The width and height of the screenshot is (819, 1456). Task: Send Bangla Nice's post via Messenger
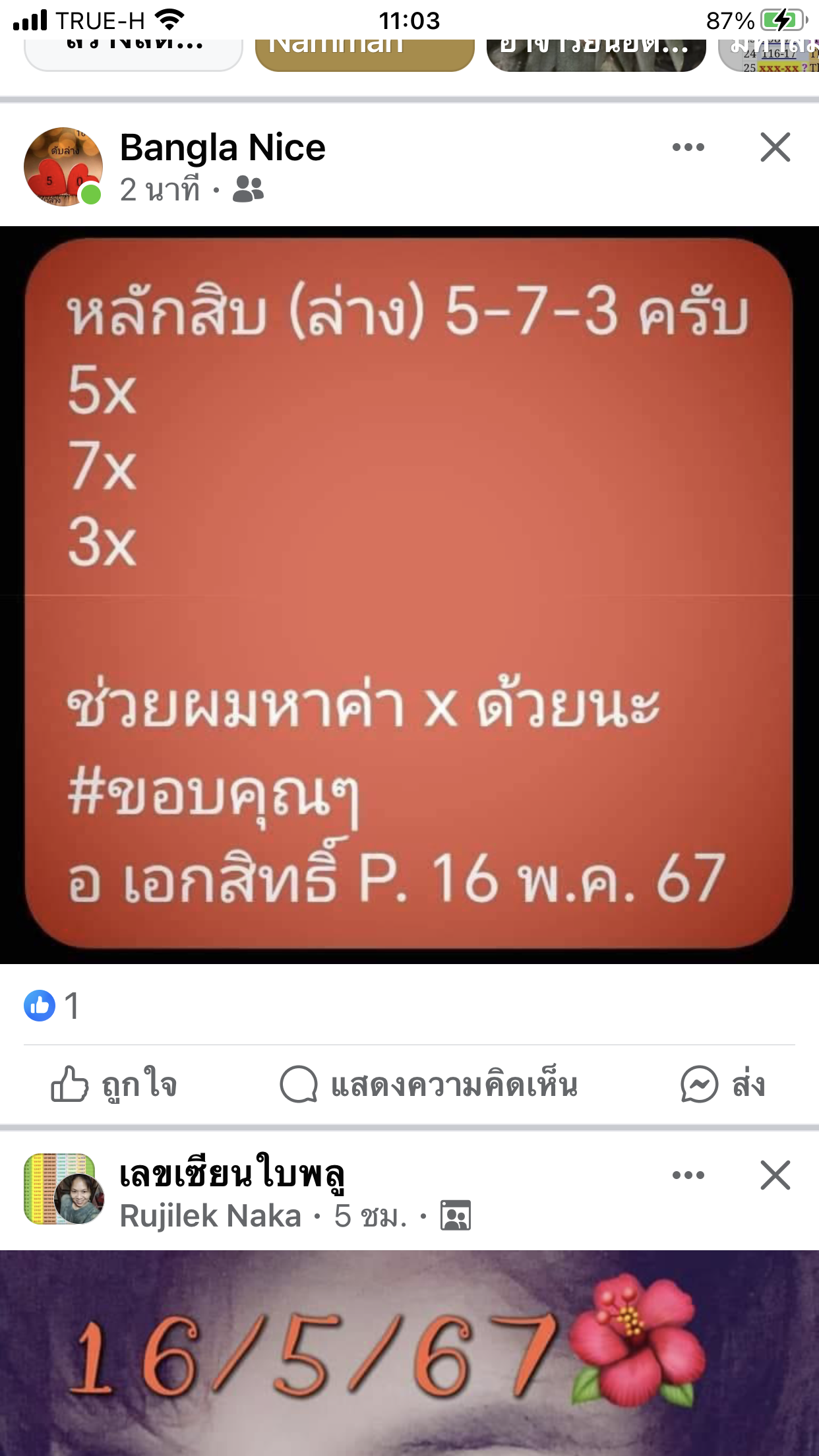click(x=723, y=1085)
